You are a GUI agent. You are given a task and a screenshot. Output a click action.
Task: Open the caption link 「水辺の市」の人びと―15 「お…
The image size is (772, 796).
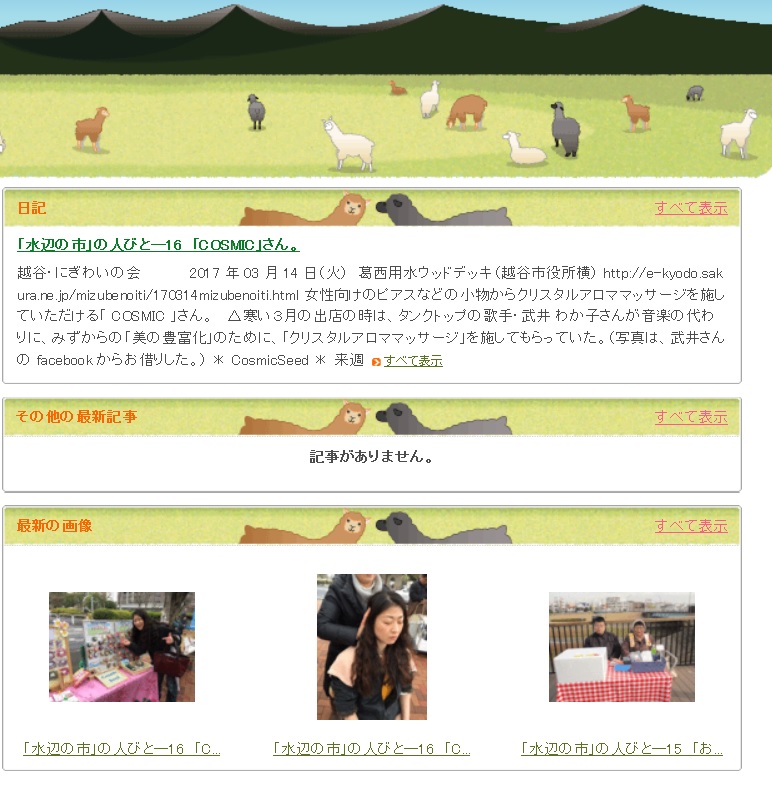[x=621, y=749]
